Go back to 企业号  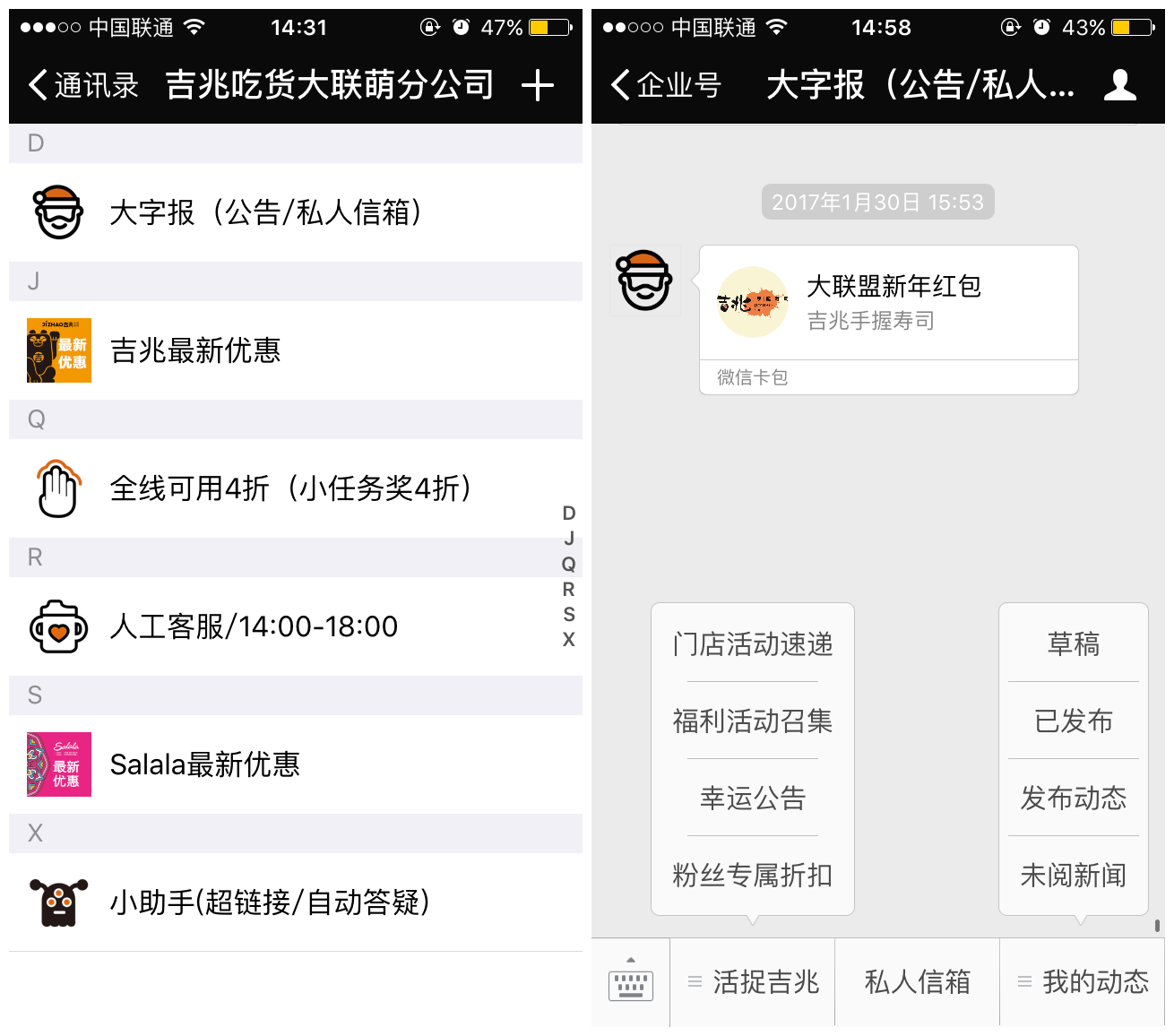(x=667, y=85)
